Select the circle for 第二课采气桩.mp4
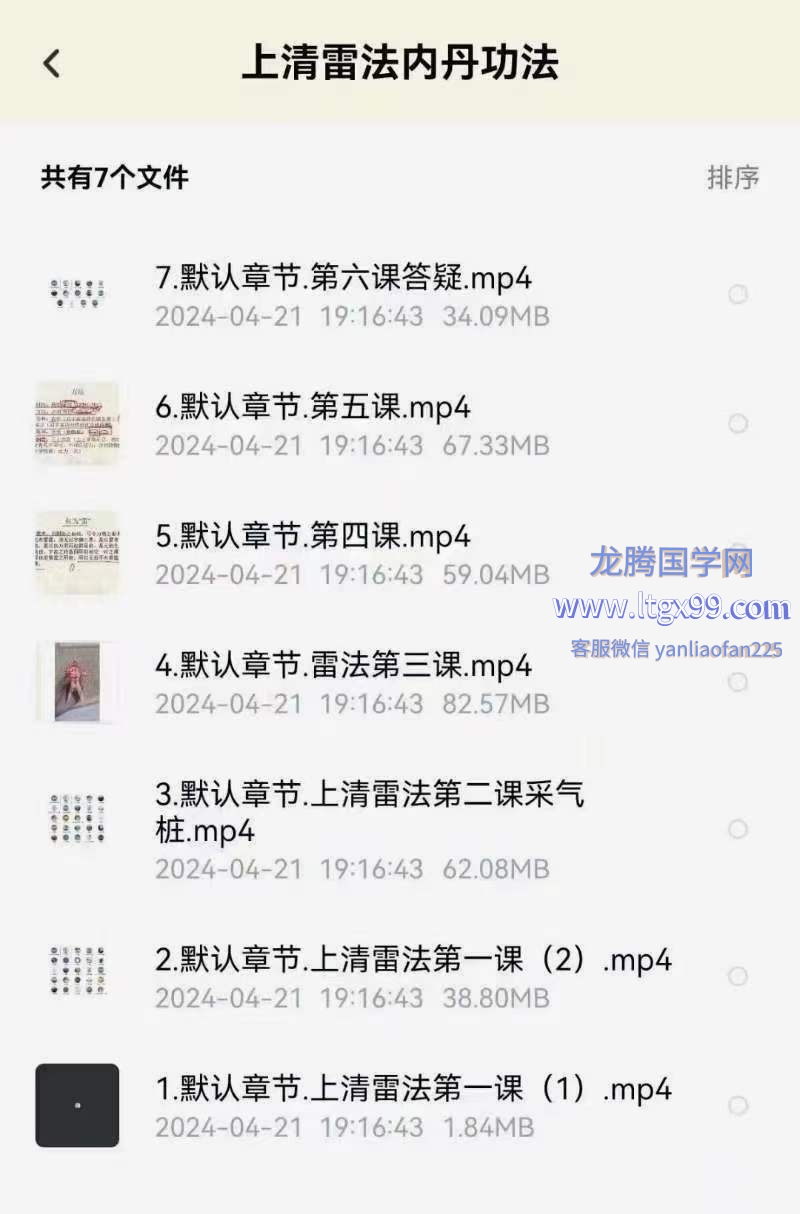Viewport: 800px width, 1214px height. 738,829
